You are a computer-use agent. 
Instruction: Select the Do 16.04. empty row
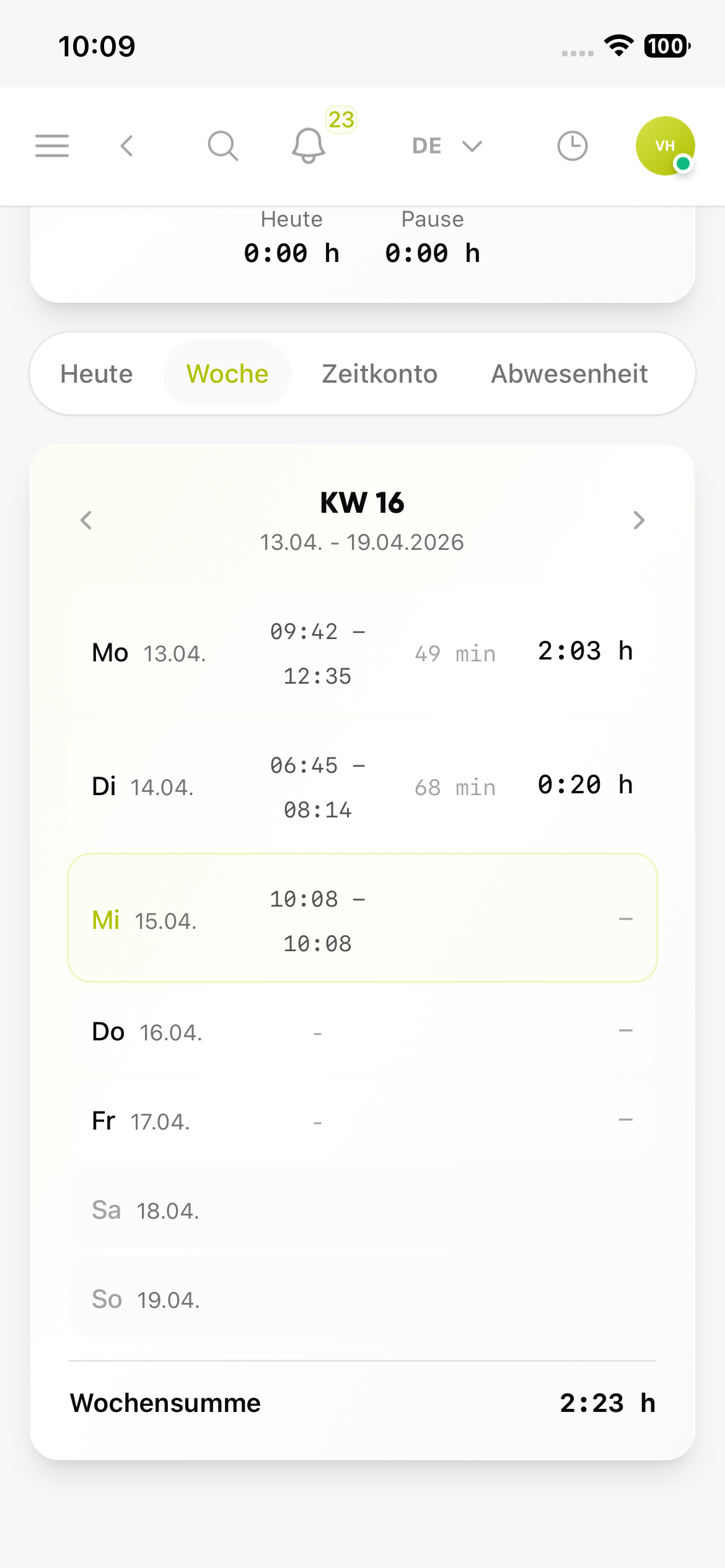(362, 1031)
